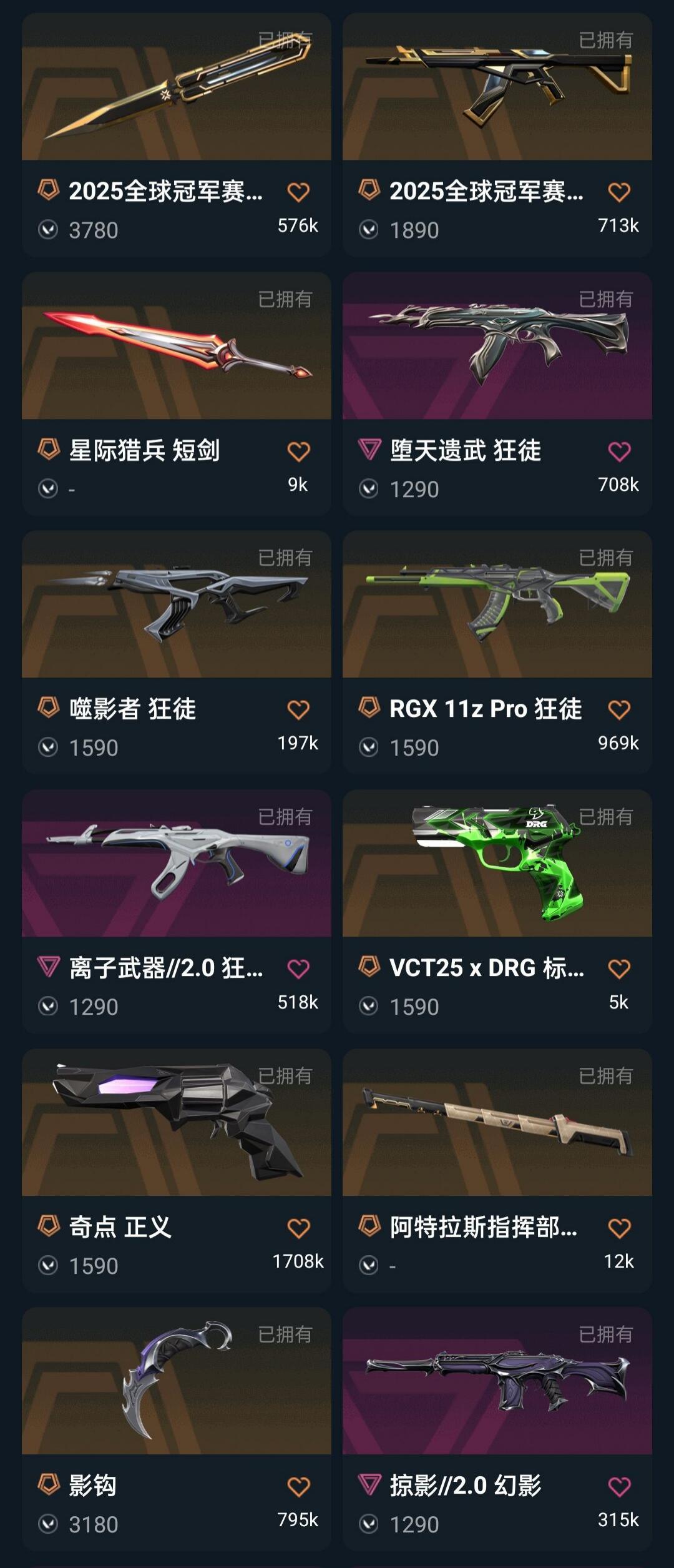Select the RGX 11z Pro 狂徒 card
The image size is (674, 1568).
[x=497, y=605]
